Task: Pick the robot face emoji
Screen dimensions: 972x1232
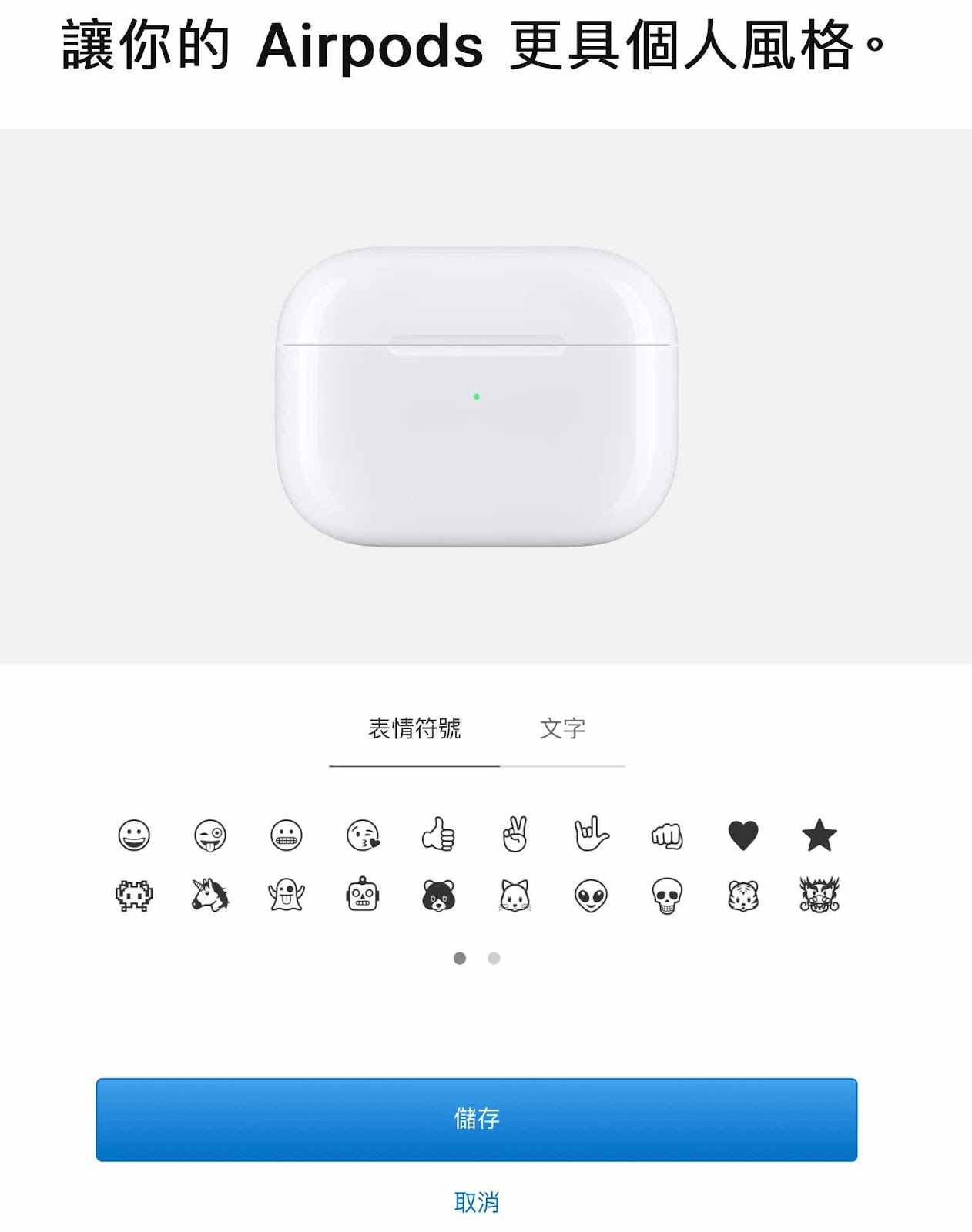Action: pos(362,896)
